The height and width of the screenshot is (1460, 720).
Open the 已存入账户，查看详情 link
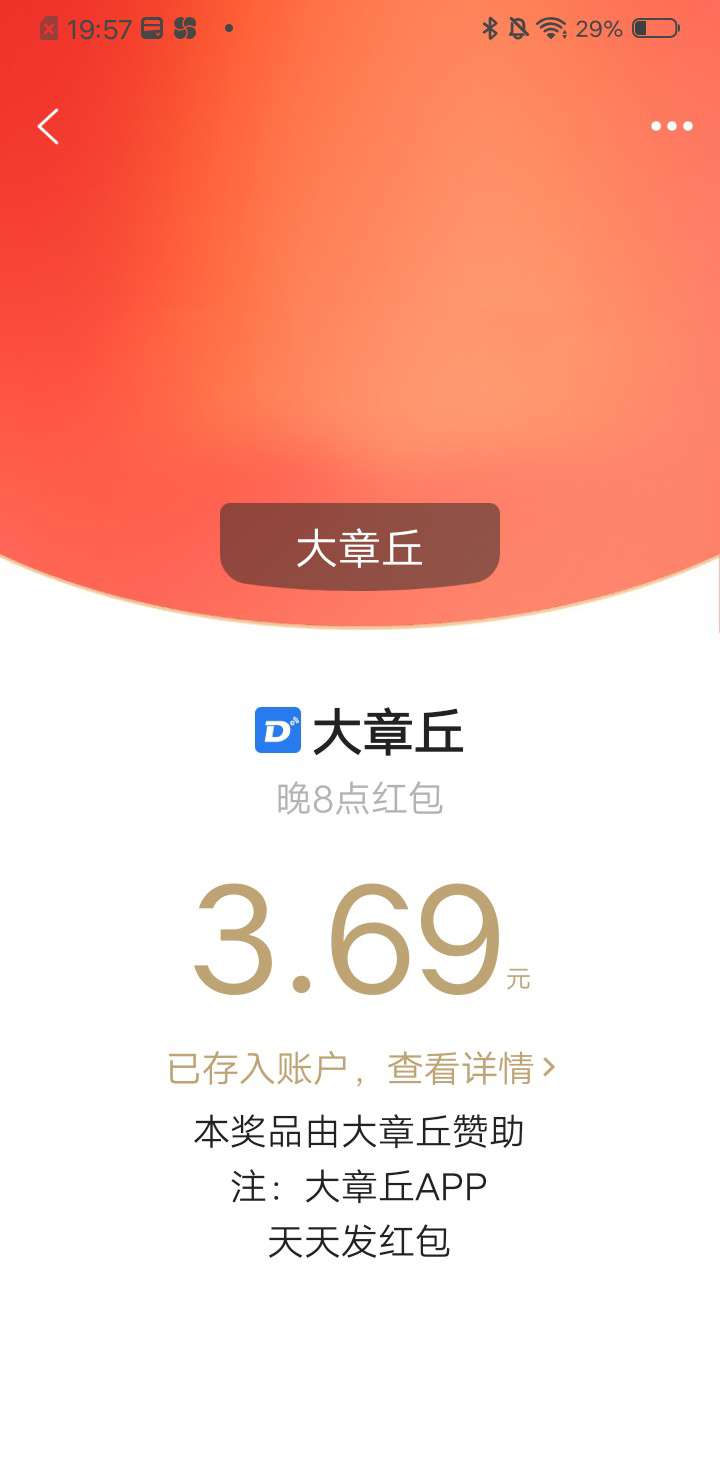click(361, 1069)
